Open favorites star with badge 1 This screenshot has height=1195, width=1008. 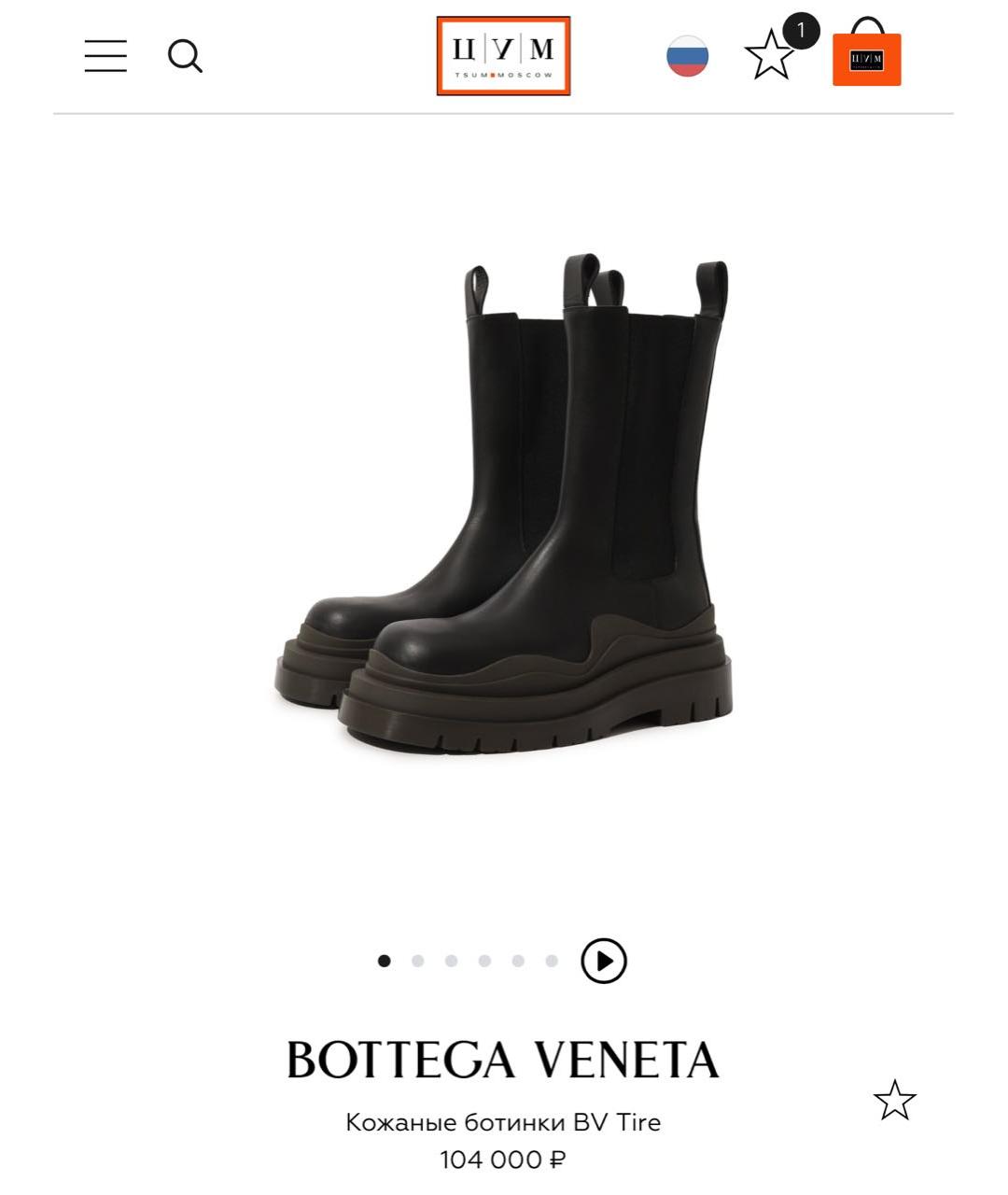pos(771,55)
